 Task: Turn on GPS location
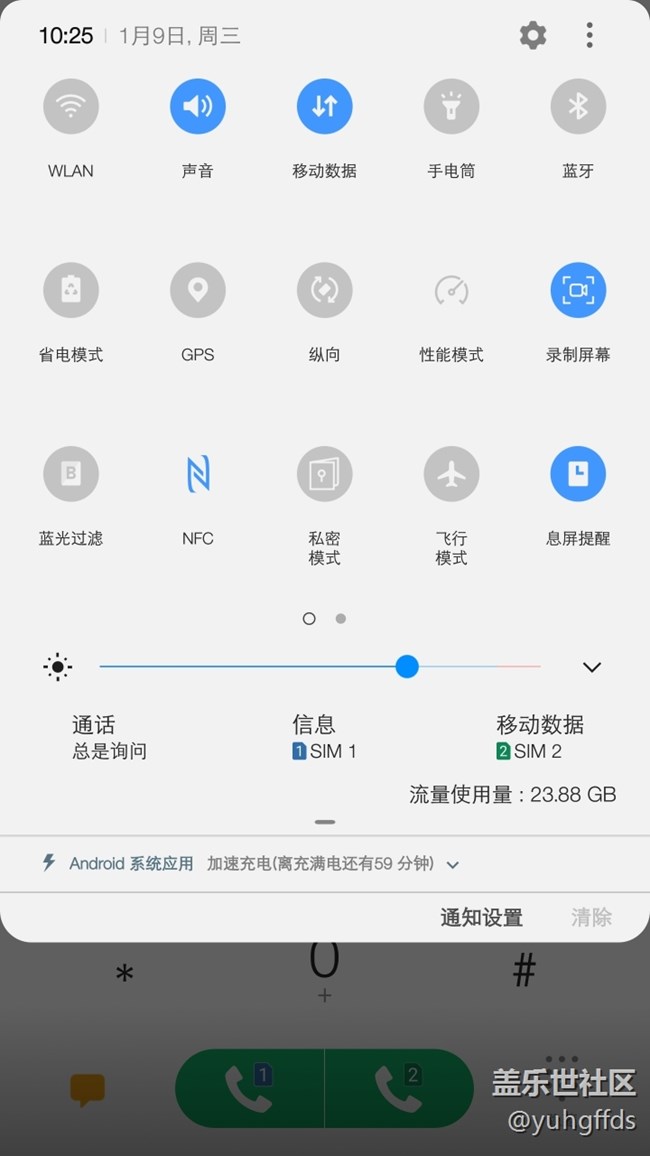coord(198,290)
